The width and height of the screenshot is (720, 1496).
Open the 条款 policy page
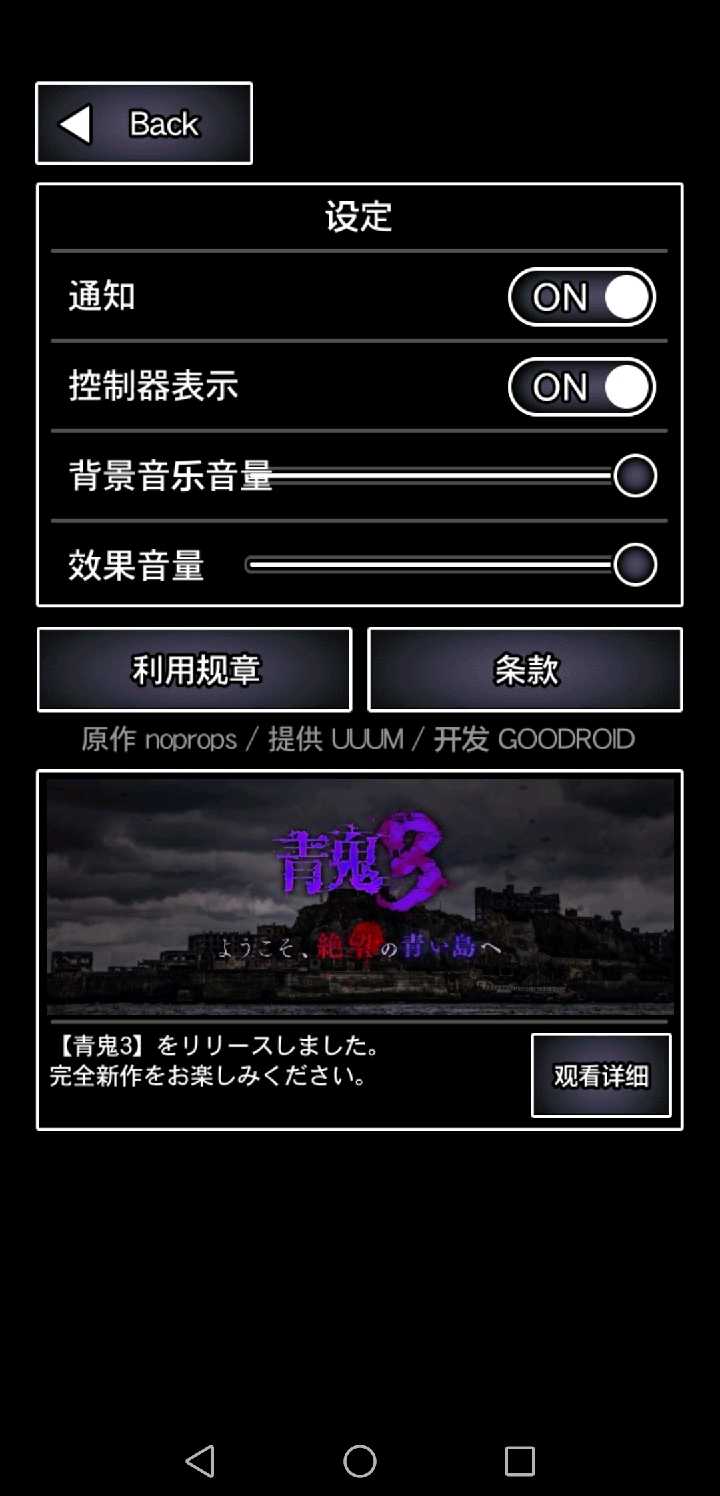tap(525, 670)
